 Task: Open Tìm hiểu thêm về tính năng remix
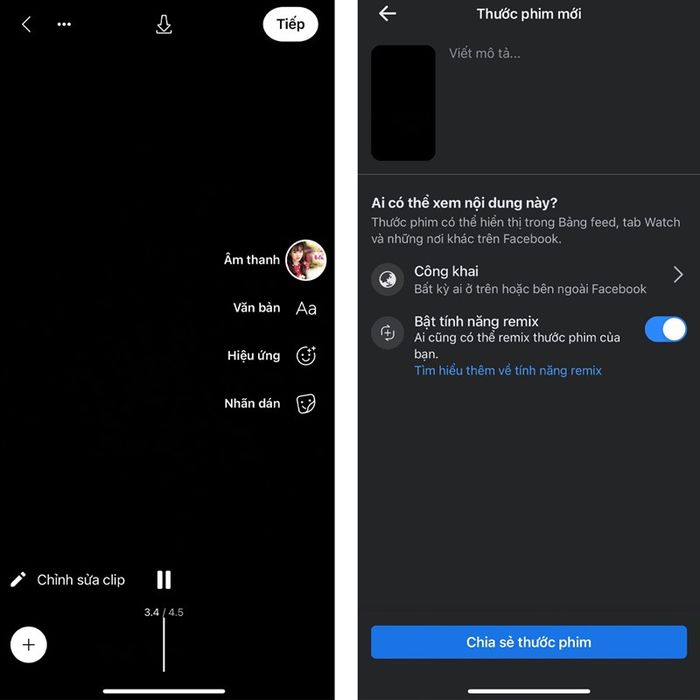coord(508,370)
